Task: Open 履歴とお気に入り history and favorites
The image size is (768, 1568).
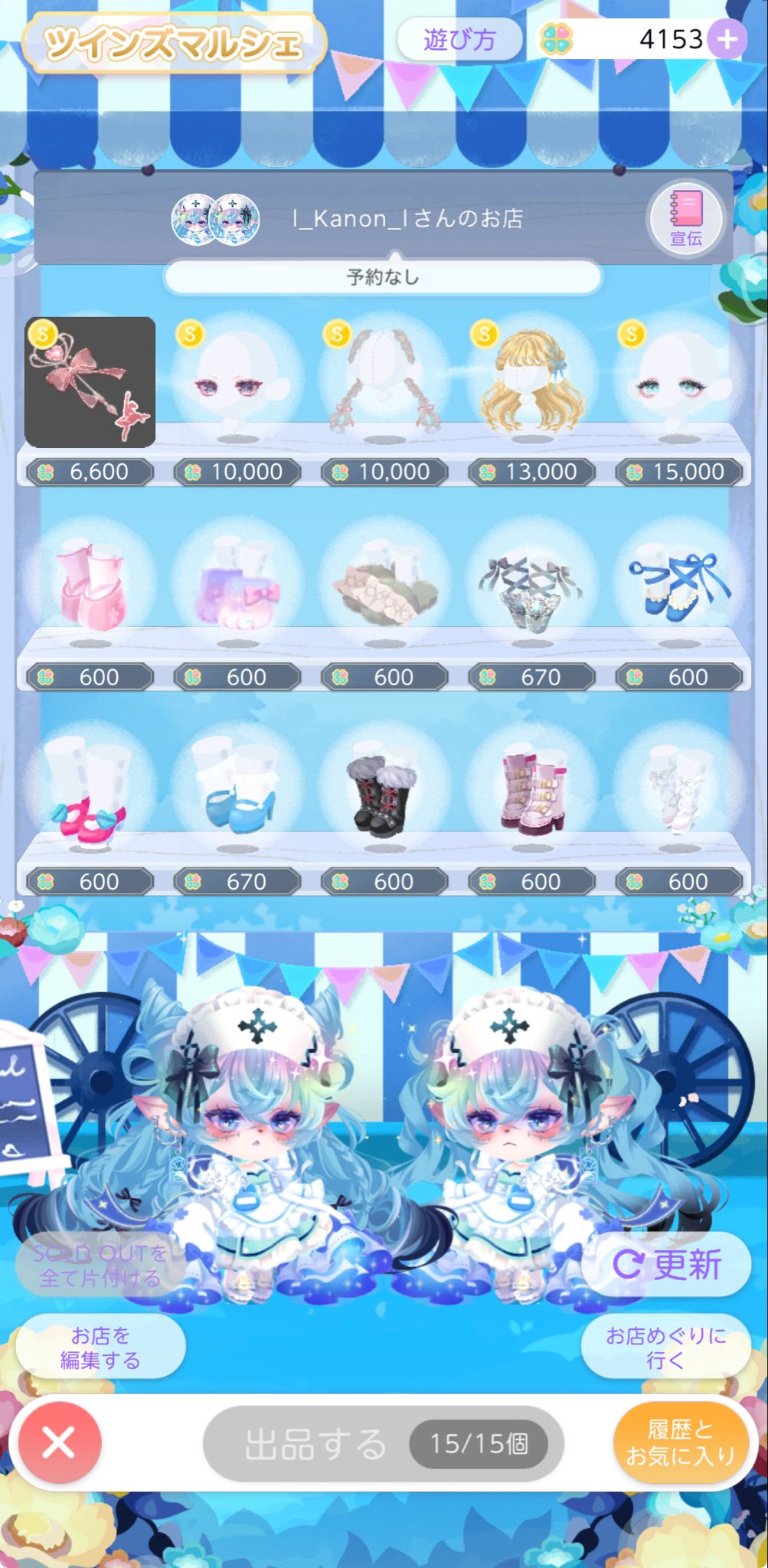Action: point(680,1442)
